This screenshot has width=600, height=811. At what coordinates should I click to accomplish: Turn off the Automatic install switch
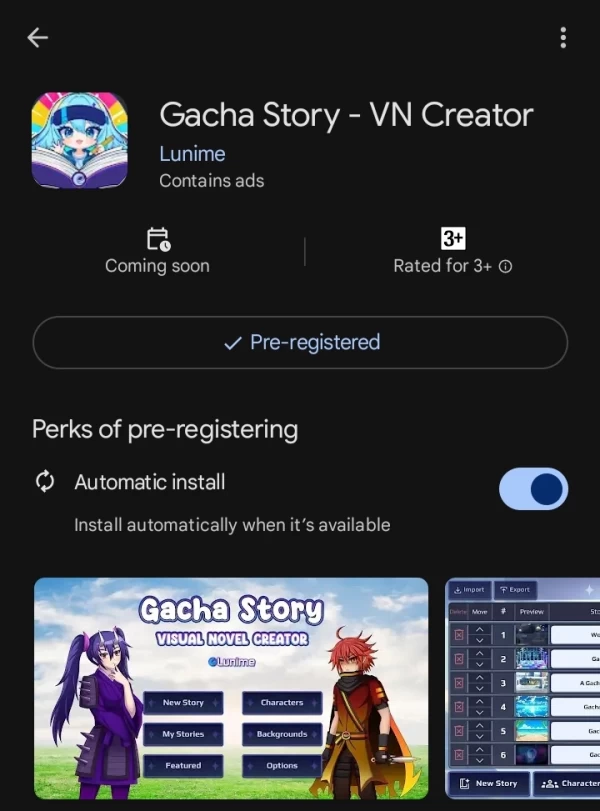533,489
